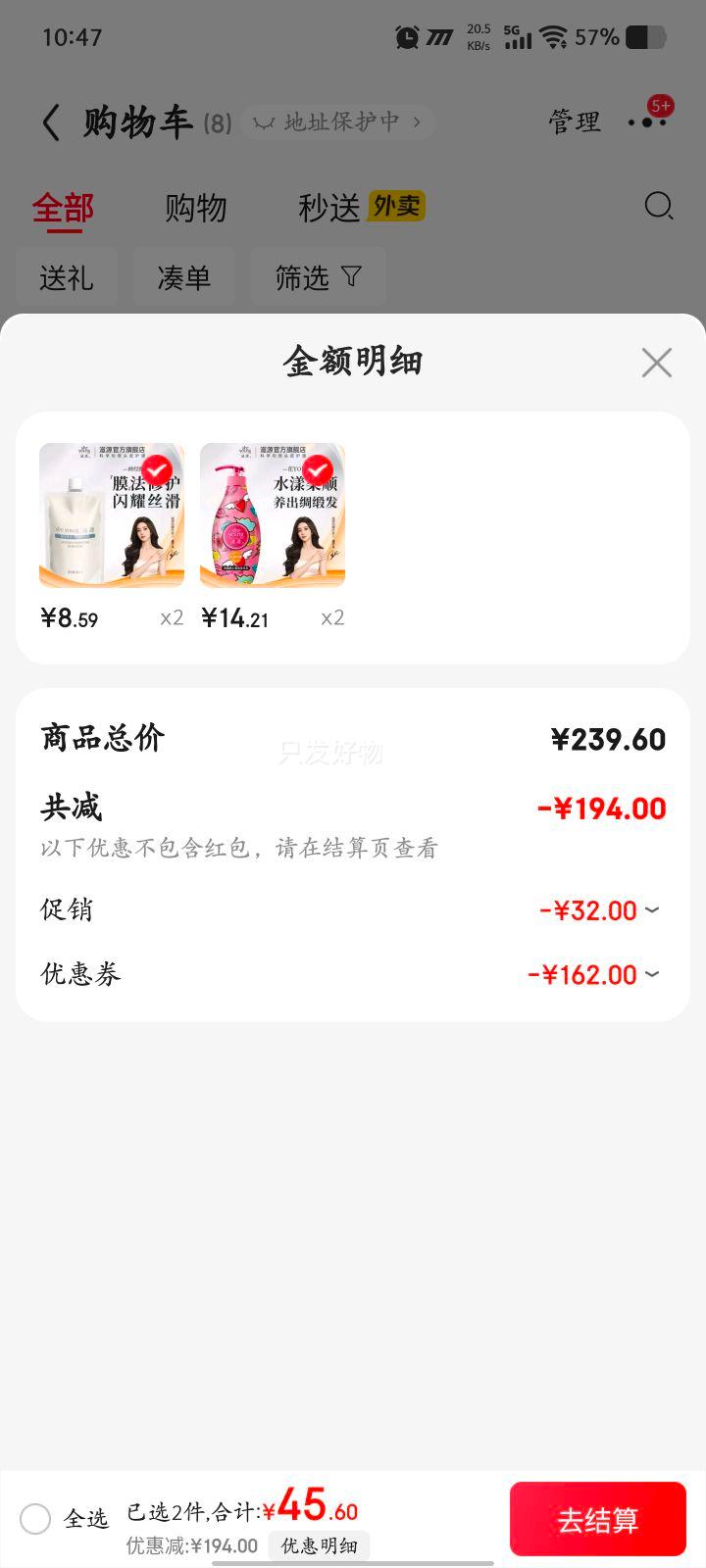Select the 全部 tab

63,208
